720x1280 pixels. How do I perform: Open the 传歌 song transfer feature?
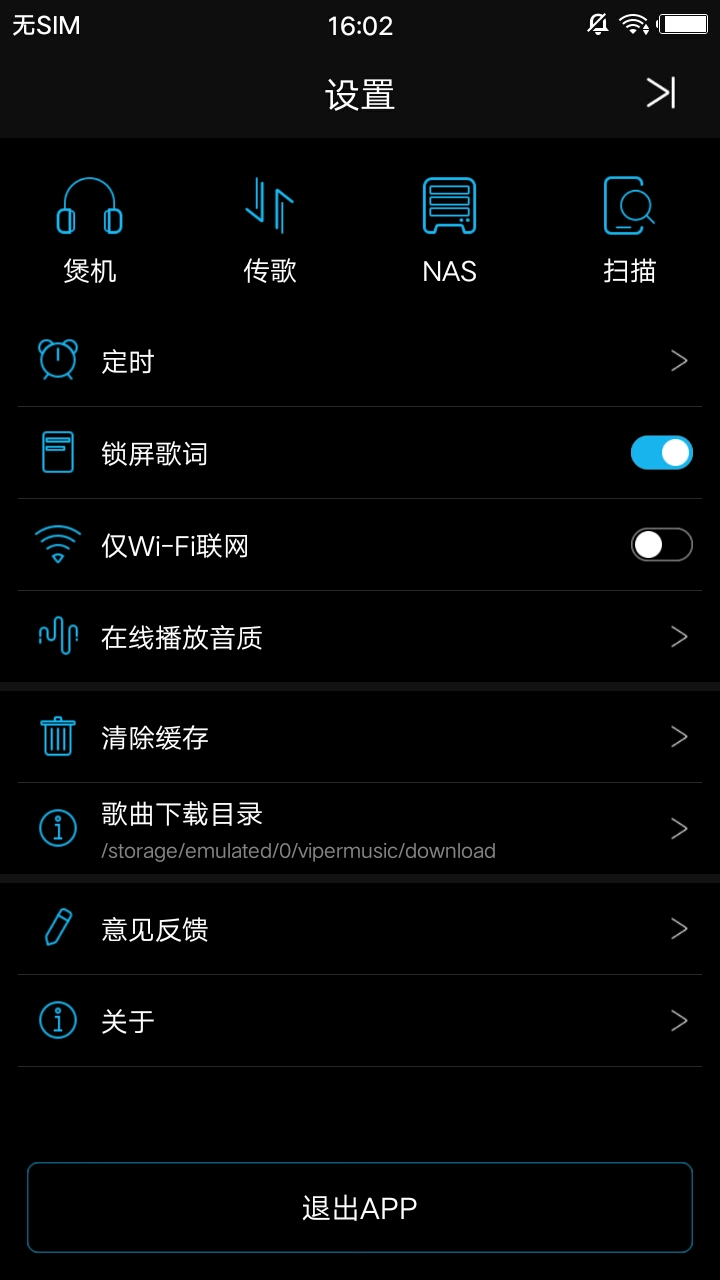point(270,230)
